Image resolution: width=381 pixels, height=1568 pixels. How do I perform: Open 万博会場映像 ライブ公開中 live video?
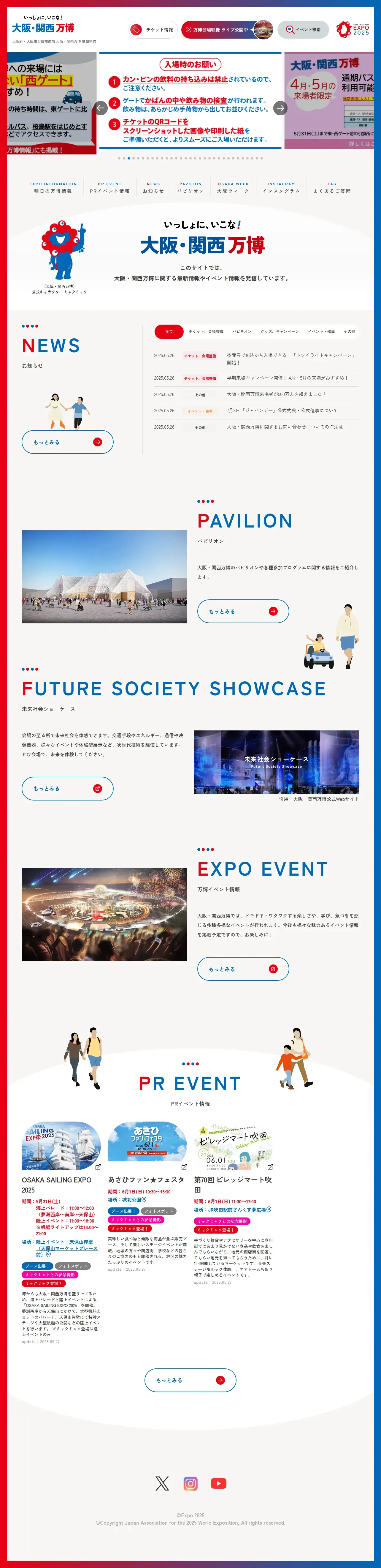pos(227,29)
